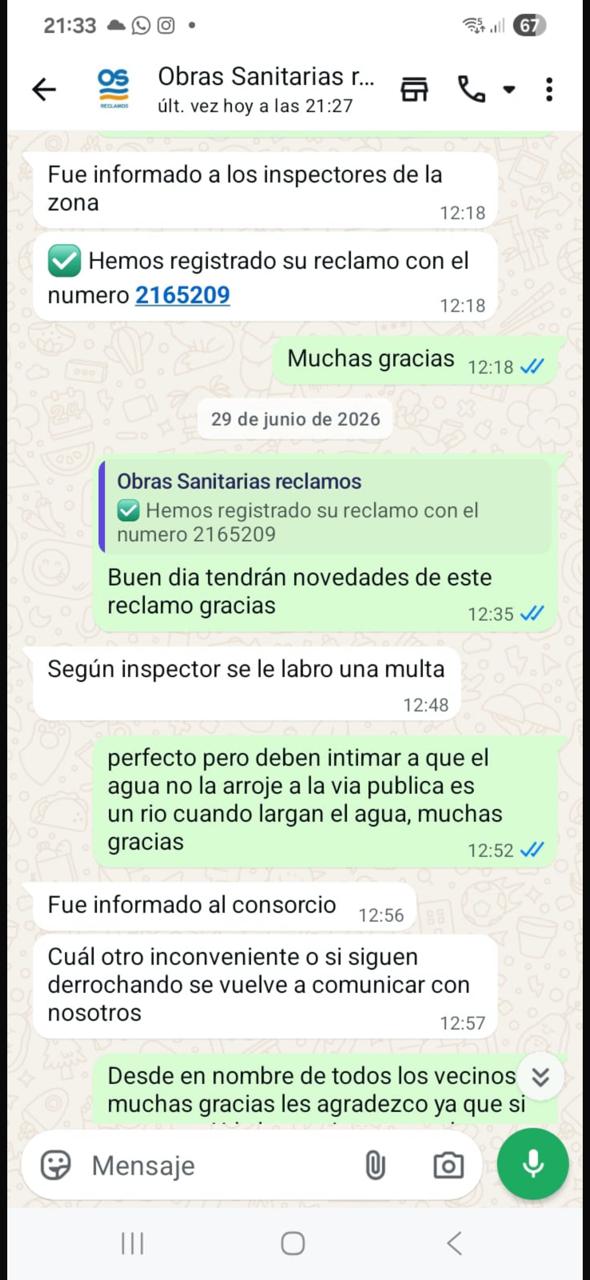
Task: Jump to latest messages with the double-chevron button
Action: coord(540,1077)
